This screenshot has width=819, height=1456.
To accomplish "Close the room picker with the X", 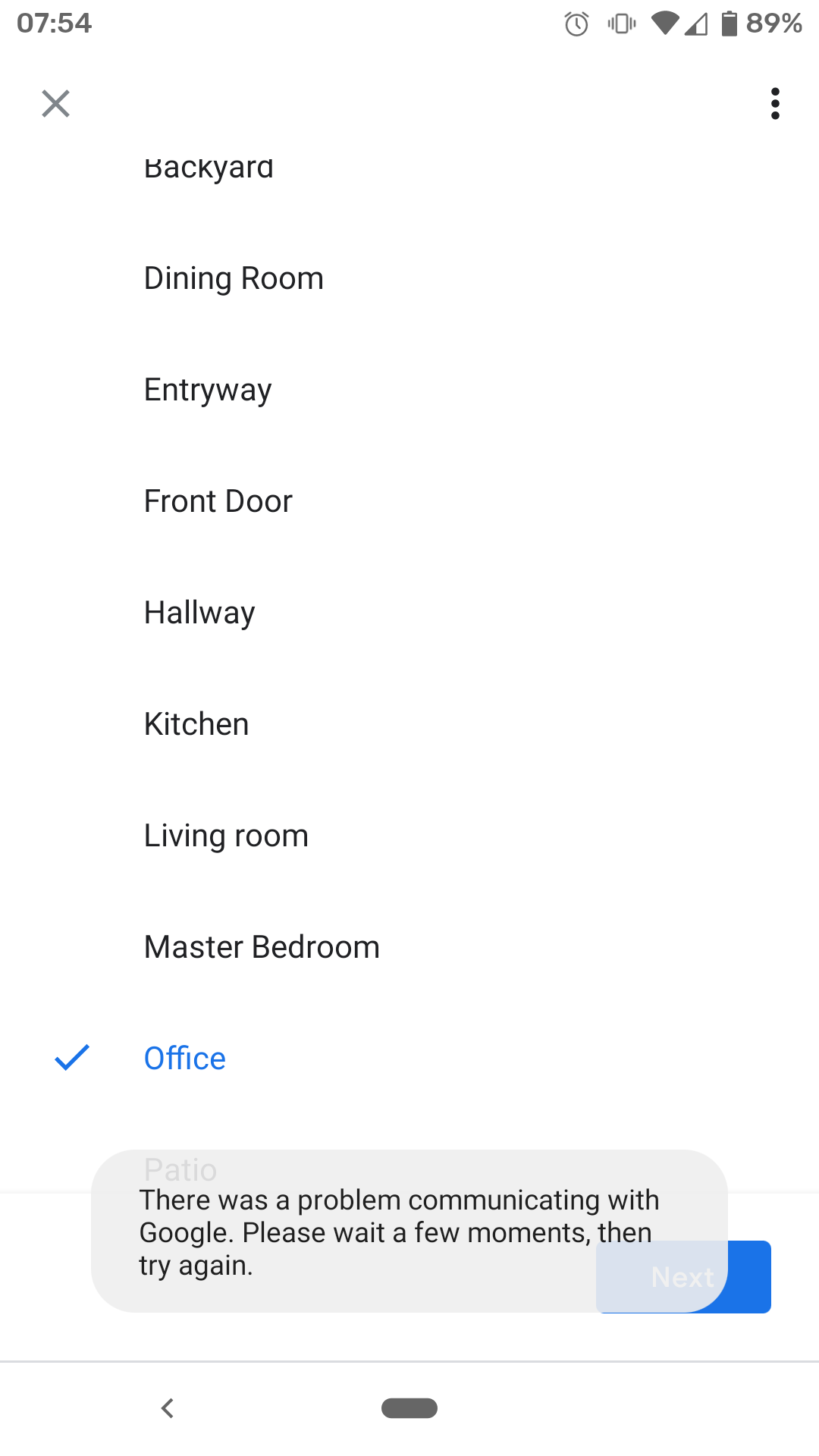I will click(x=55, y=103).
